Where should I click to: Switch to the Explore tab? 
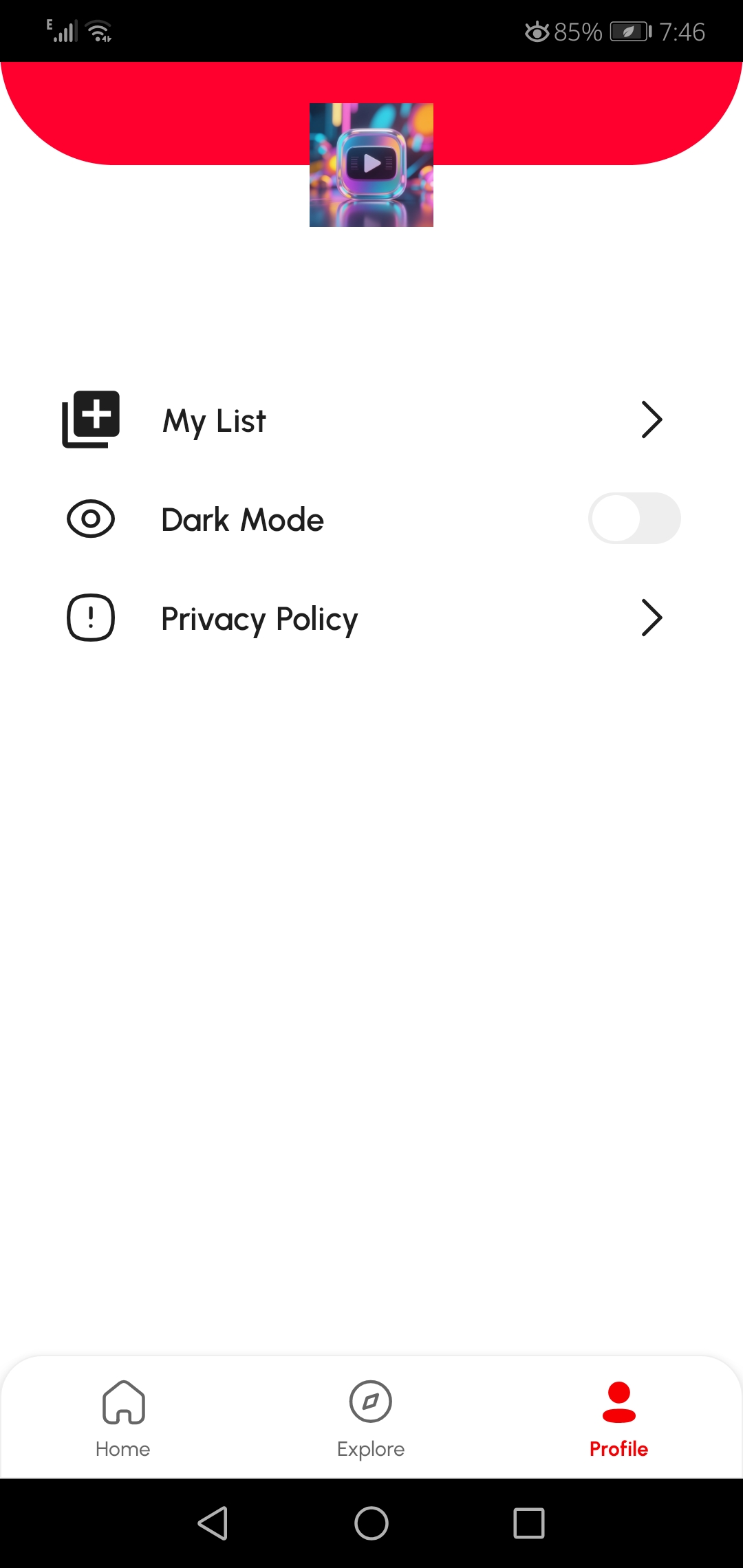pyautogui.click(x=371, y=1417)
